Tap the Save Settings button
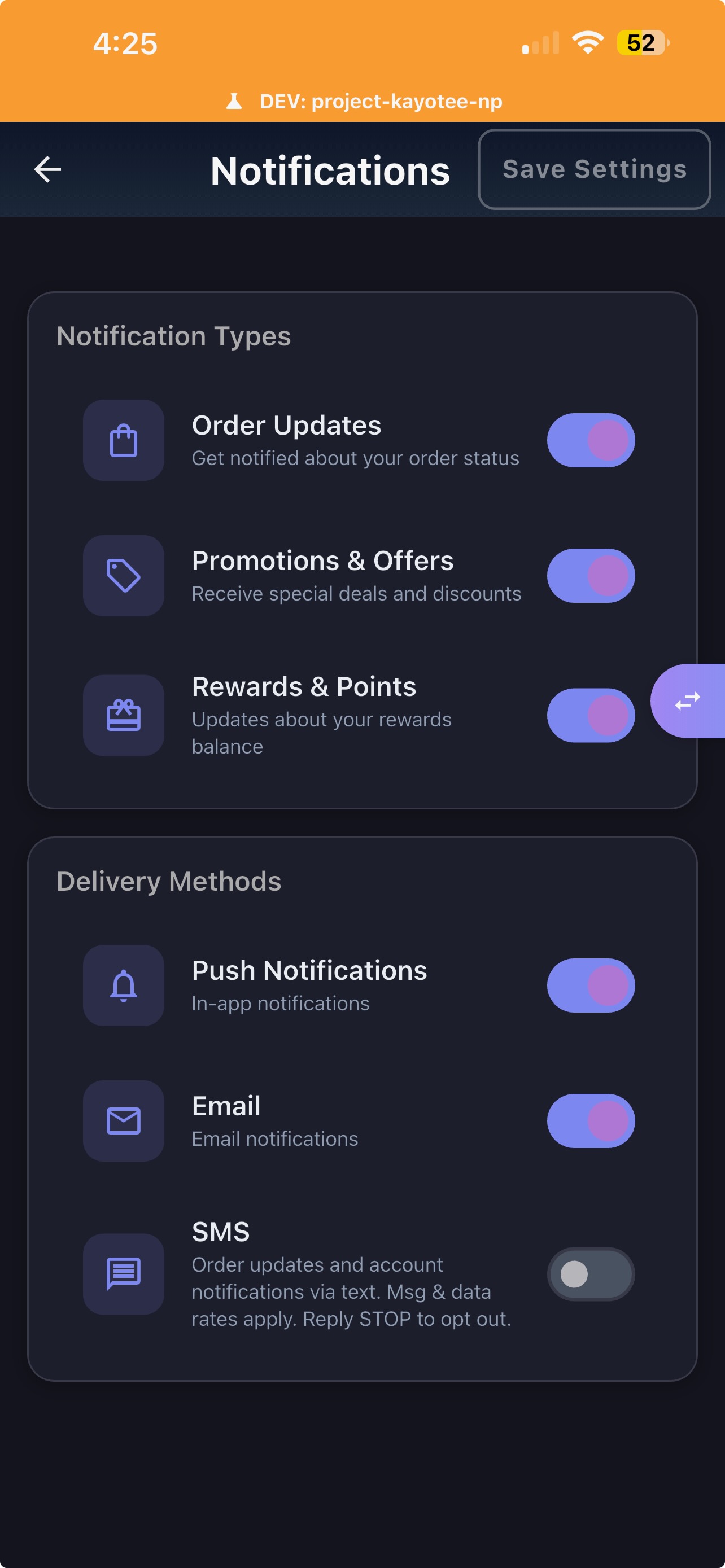This screenshot has width=725, height=1568. point(594,169)
